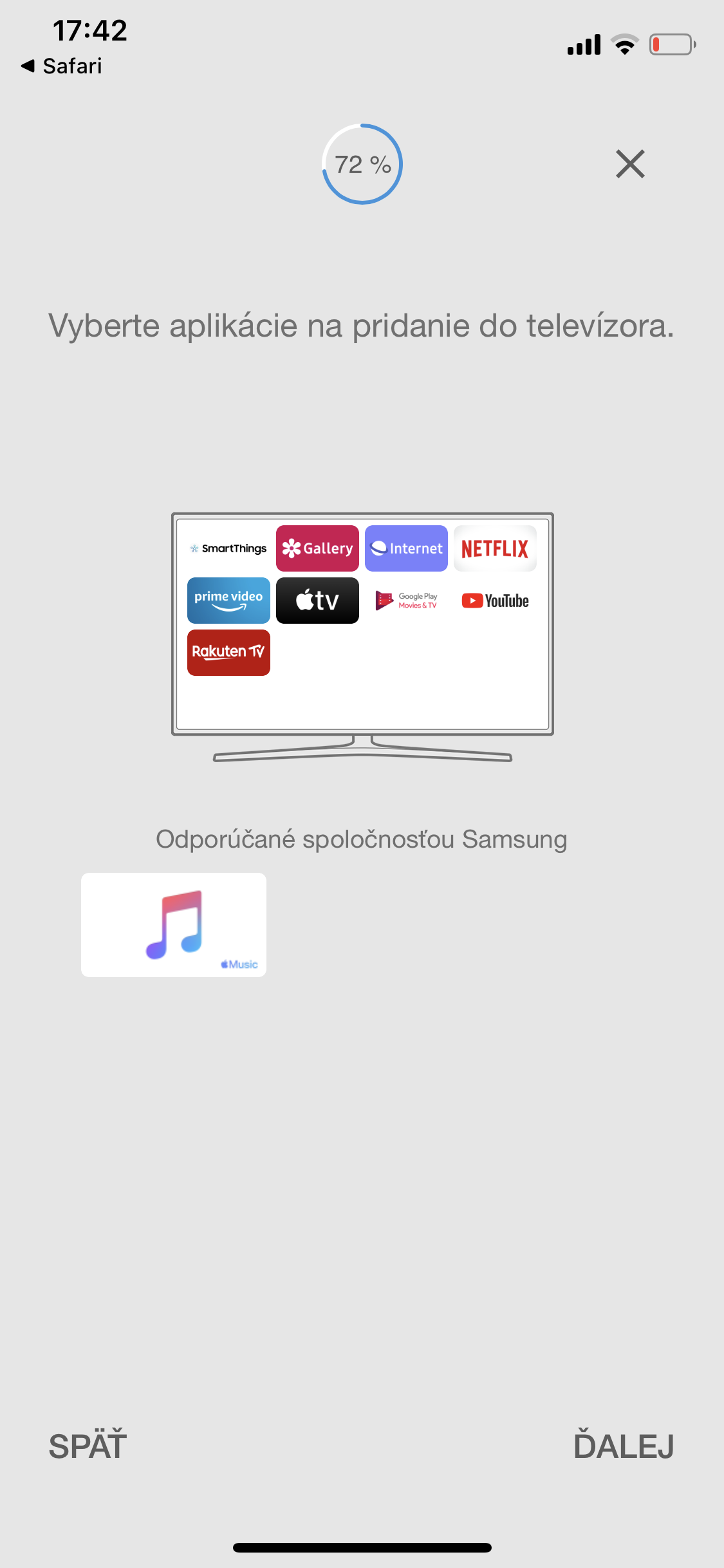This screenshot has height=1568, width=724.
Task: Add the Apple Music app tile
Action: (174, 925)
